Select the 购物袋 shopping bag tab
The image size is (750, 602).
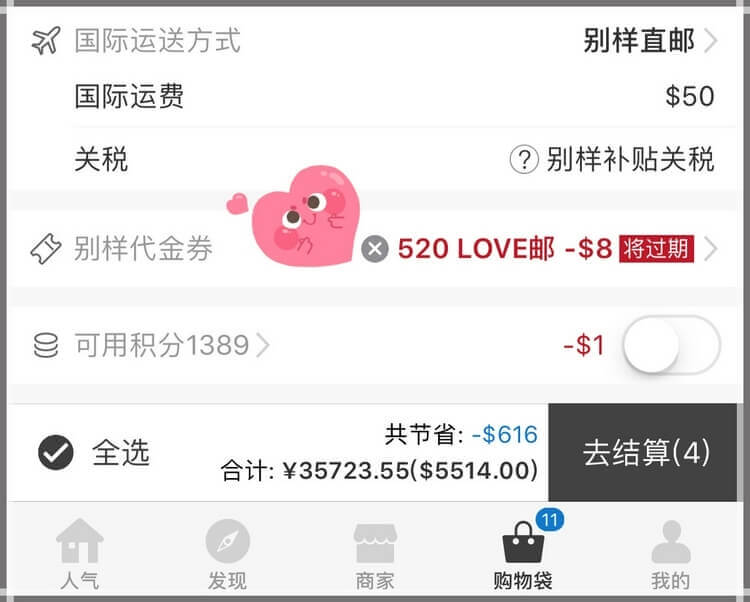523,553
